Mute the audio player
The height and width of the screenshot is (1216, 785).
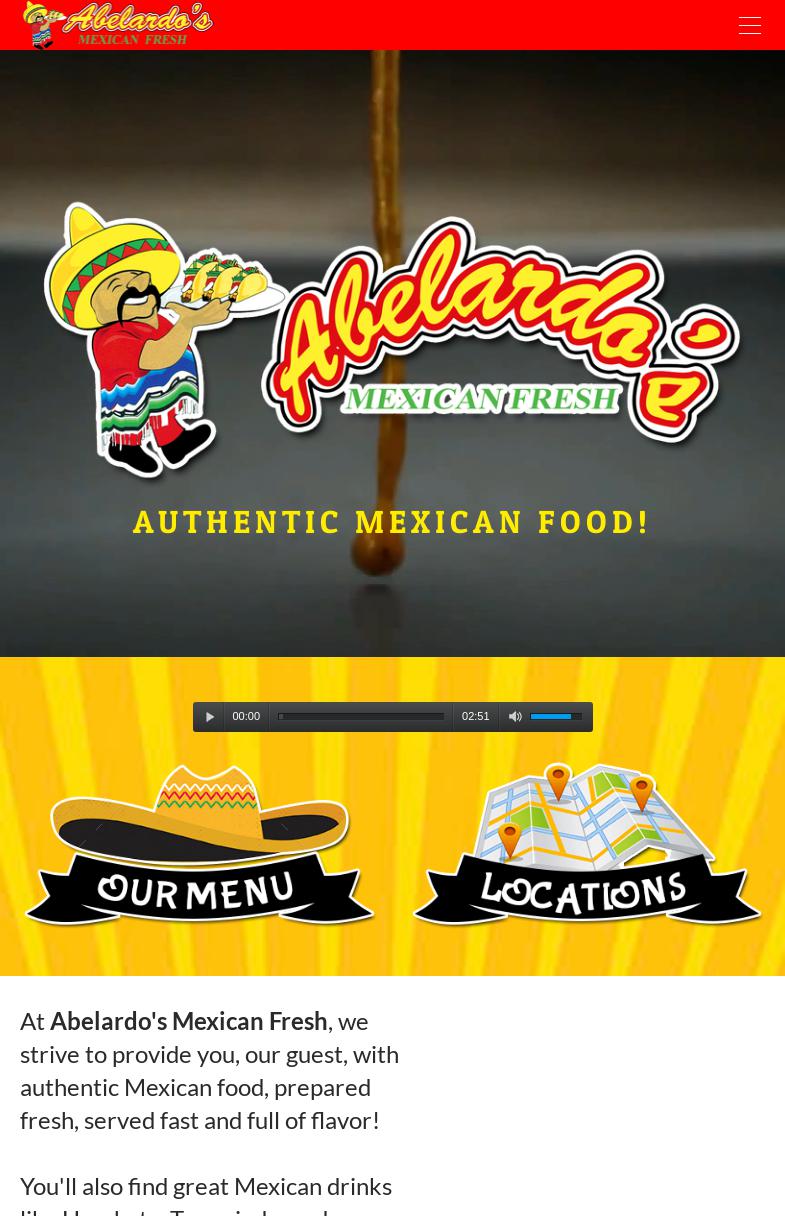pyautogui.click(x=515, y=717)
